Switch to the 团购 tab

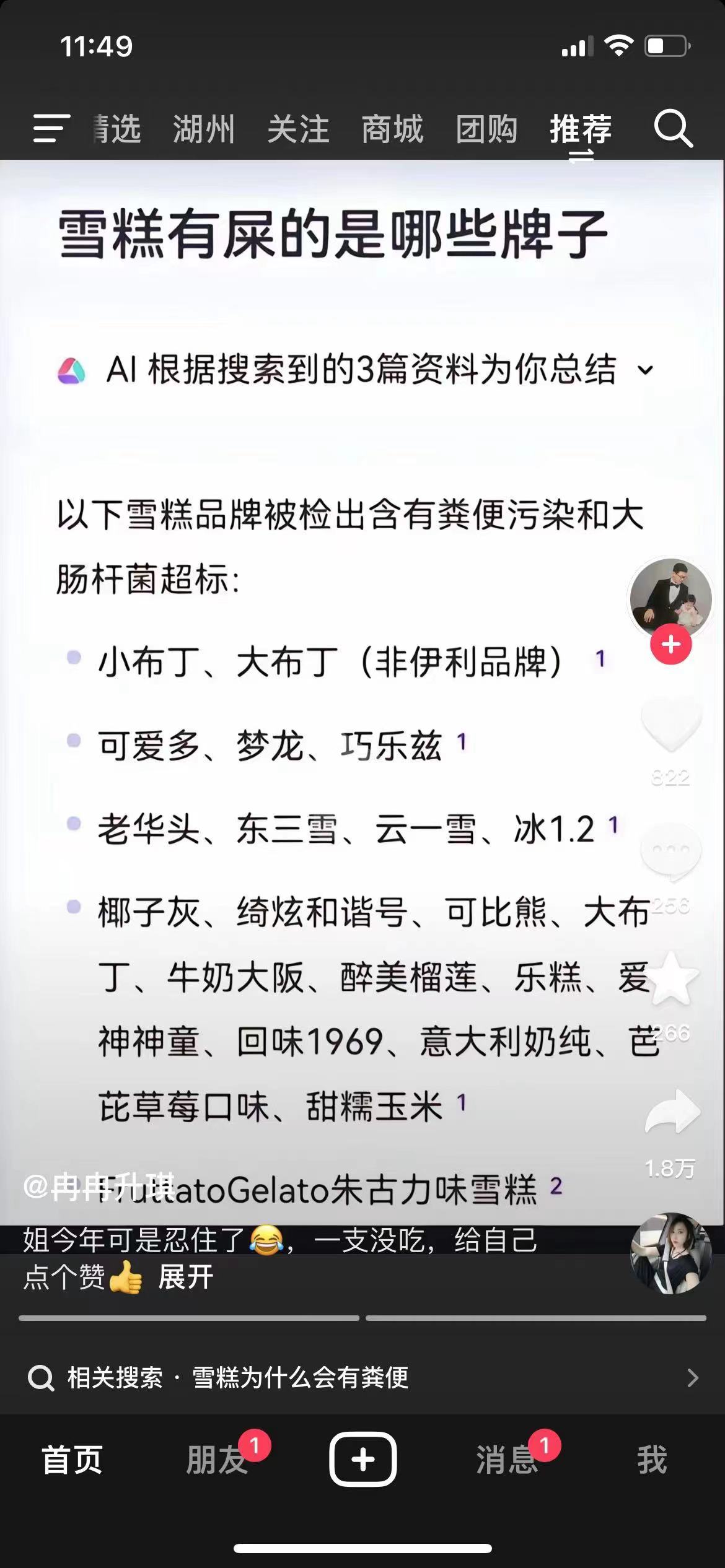pos(486,129)
